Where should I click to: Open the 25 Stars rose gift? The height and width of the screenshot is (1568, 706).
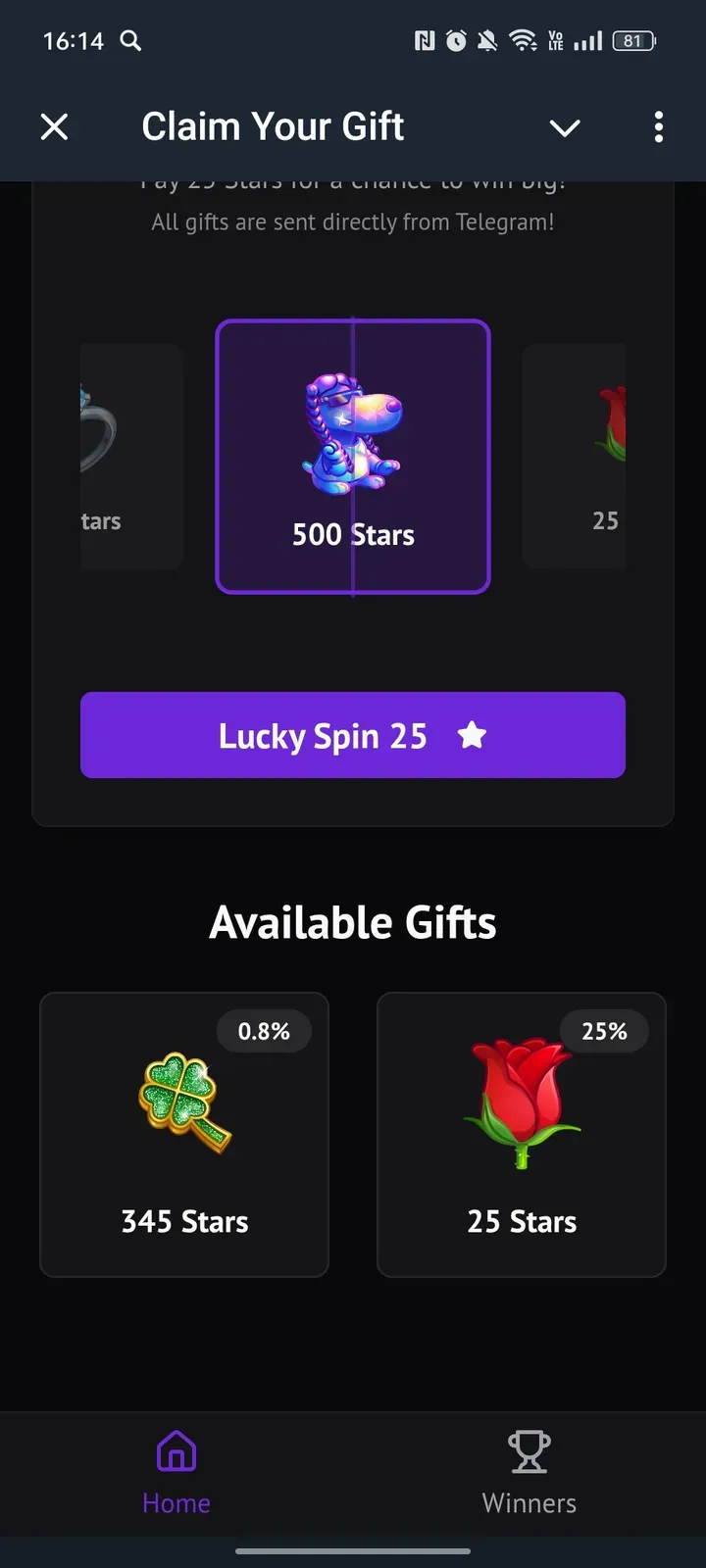click(522, 1134)
